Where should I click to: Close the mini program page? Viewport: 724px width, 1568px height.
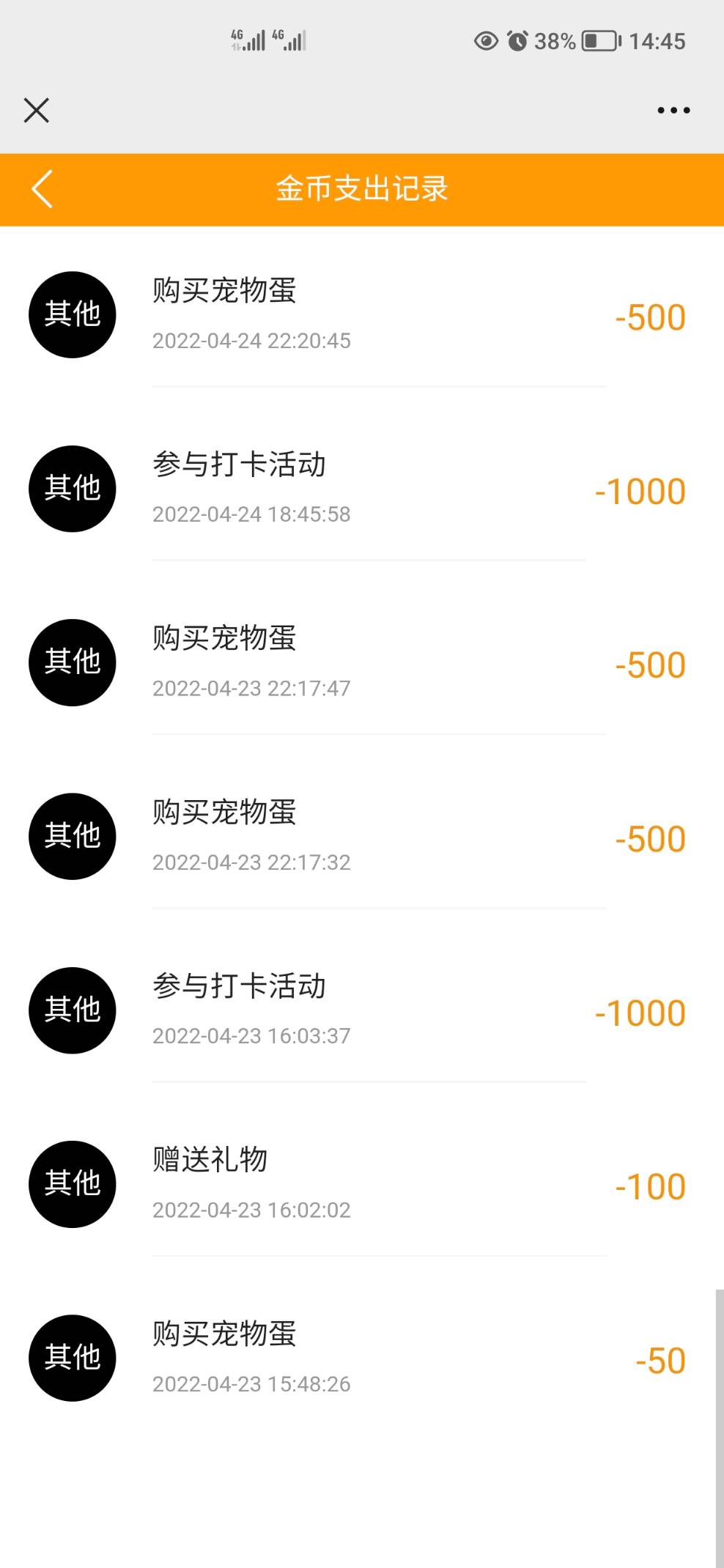pos(36,111)
